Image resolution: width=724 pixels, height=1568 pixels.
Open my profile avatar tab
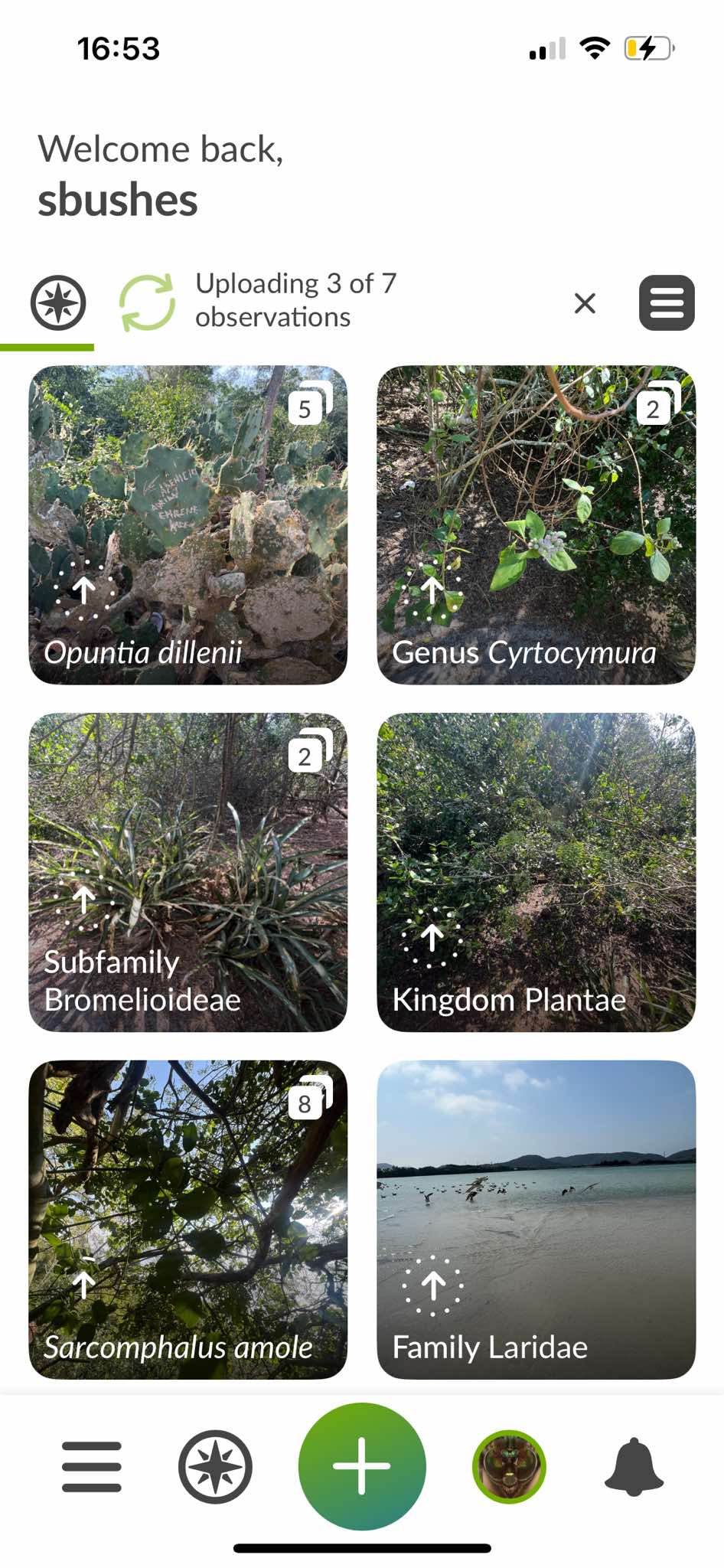pos(509,1467)
